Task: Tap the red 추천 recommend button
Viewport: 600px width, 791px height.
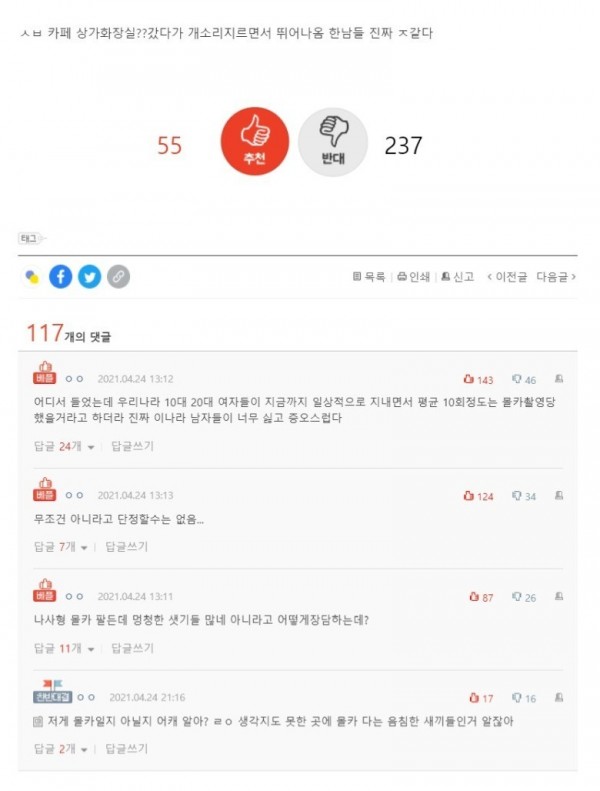Action: tap(254, 142)
